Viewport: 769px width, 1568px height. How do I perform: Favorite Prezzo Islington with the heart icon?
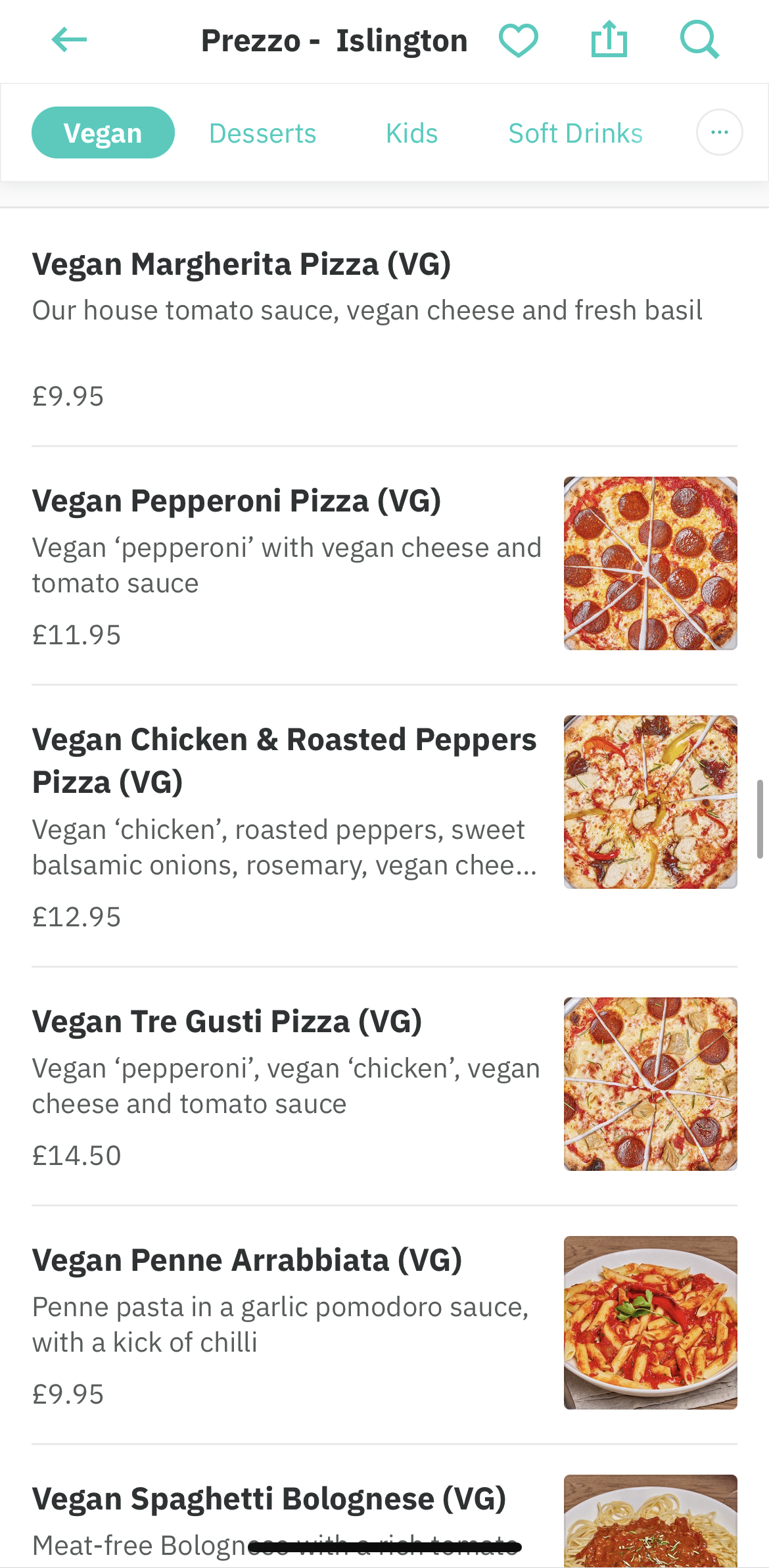coord(518,40)
